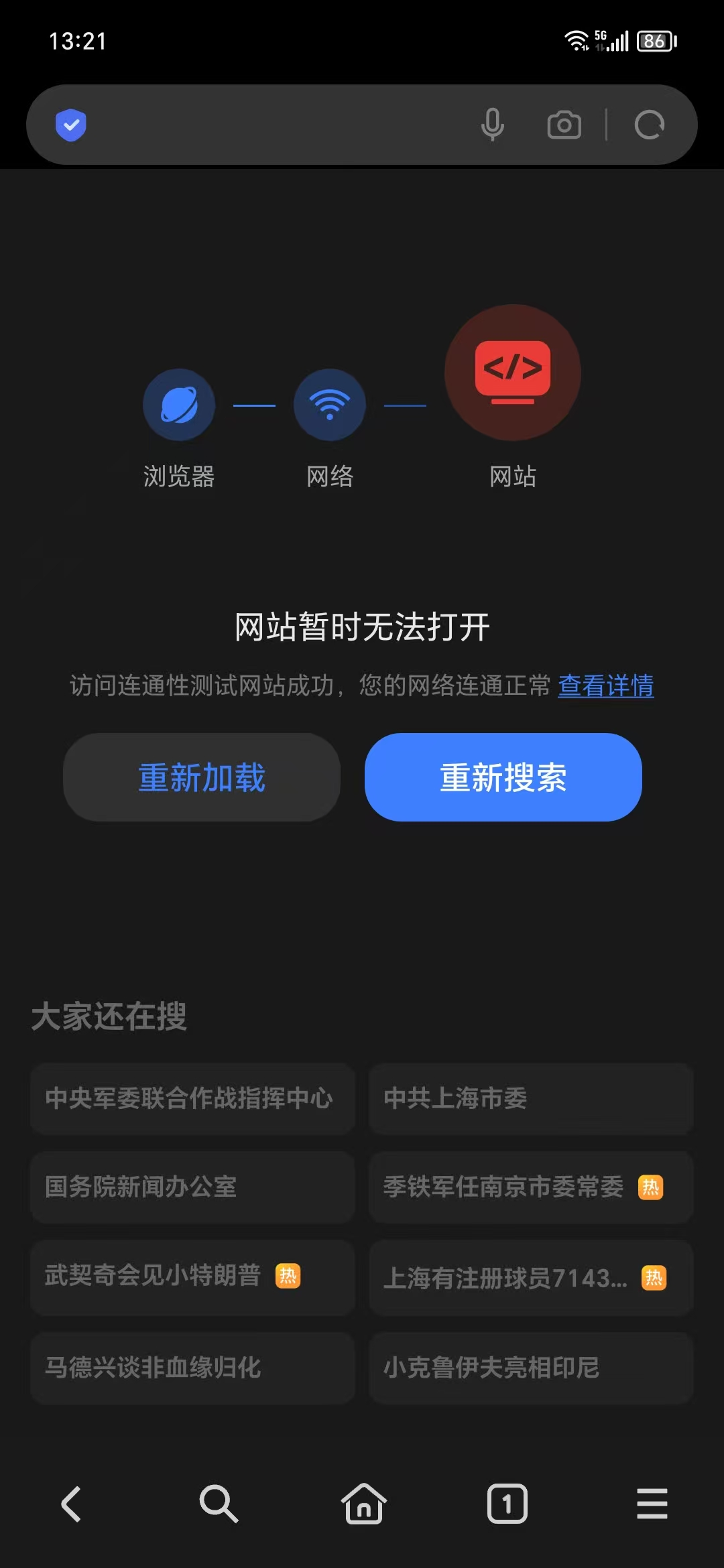Search 中央军委联合作战指挥中心 suggestion
This screenshot has width=724, height=1568.
(192, 1098)
